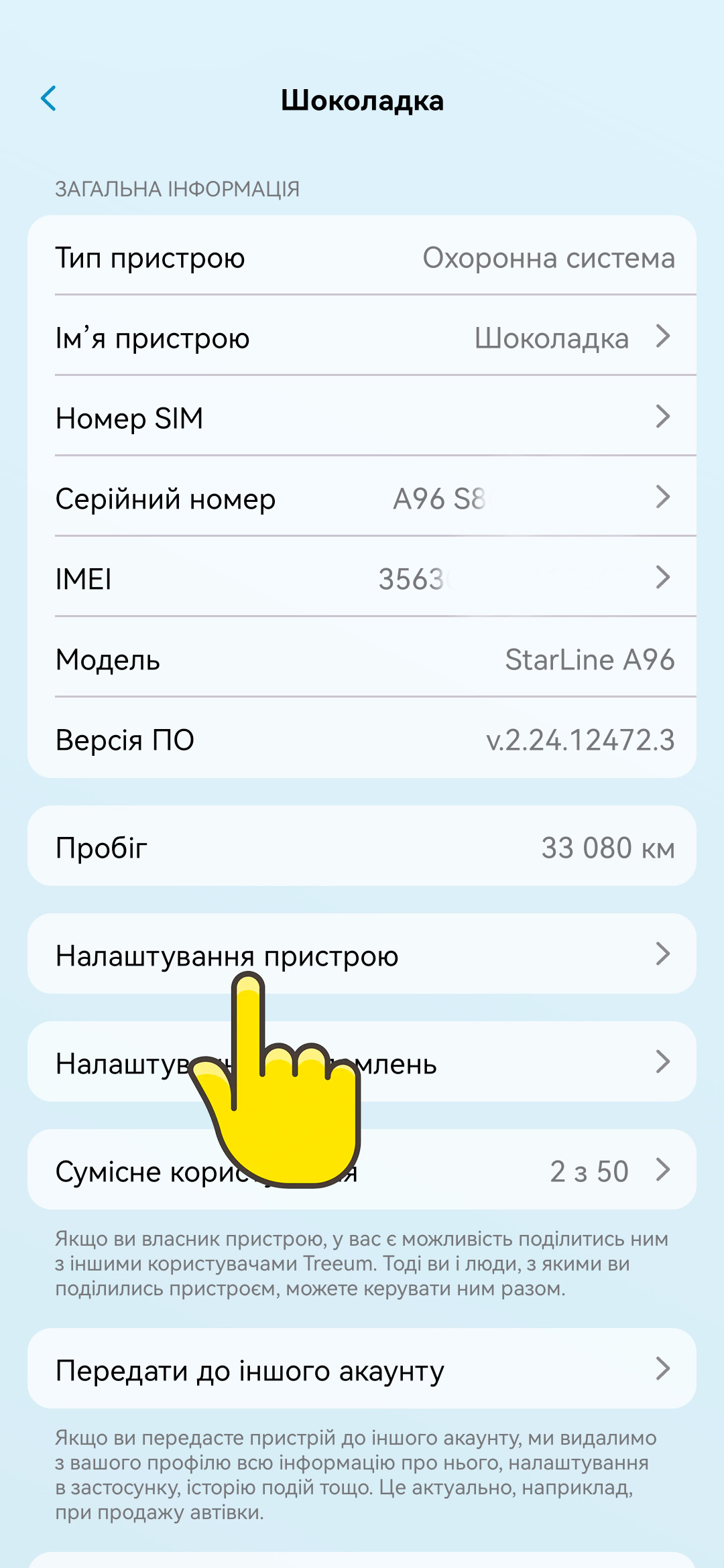Open the Ім'я пристрою row
Screen dimensions: 724x1568
pos(362,336)
